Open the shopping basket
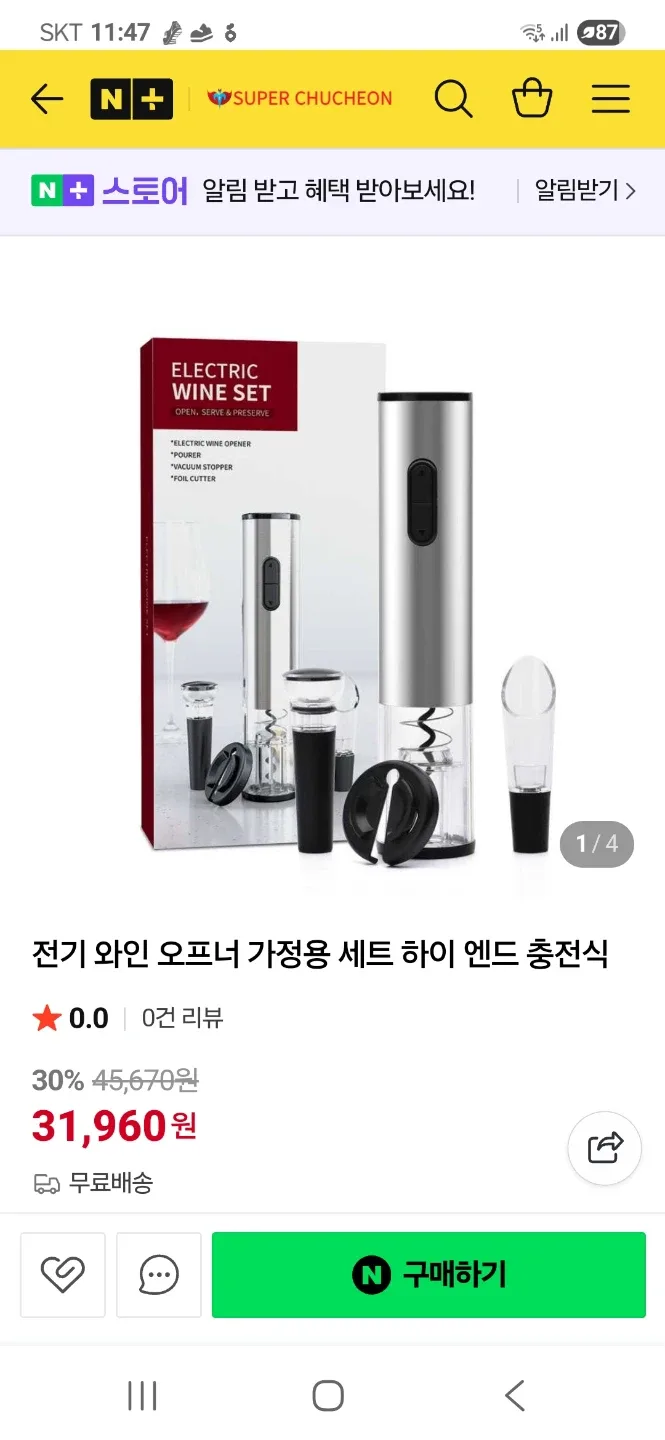Viewport: 665px width, 1440px height. click(x=532, y=99)
